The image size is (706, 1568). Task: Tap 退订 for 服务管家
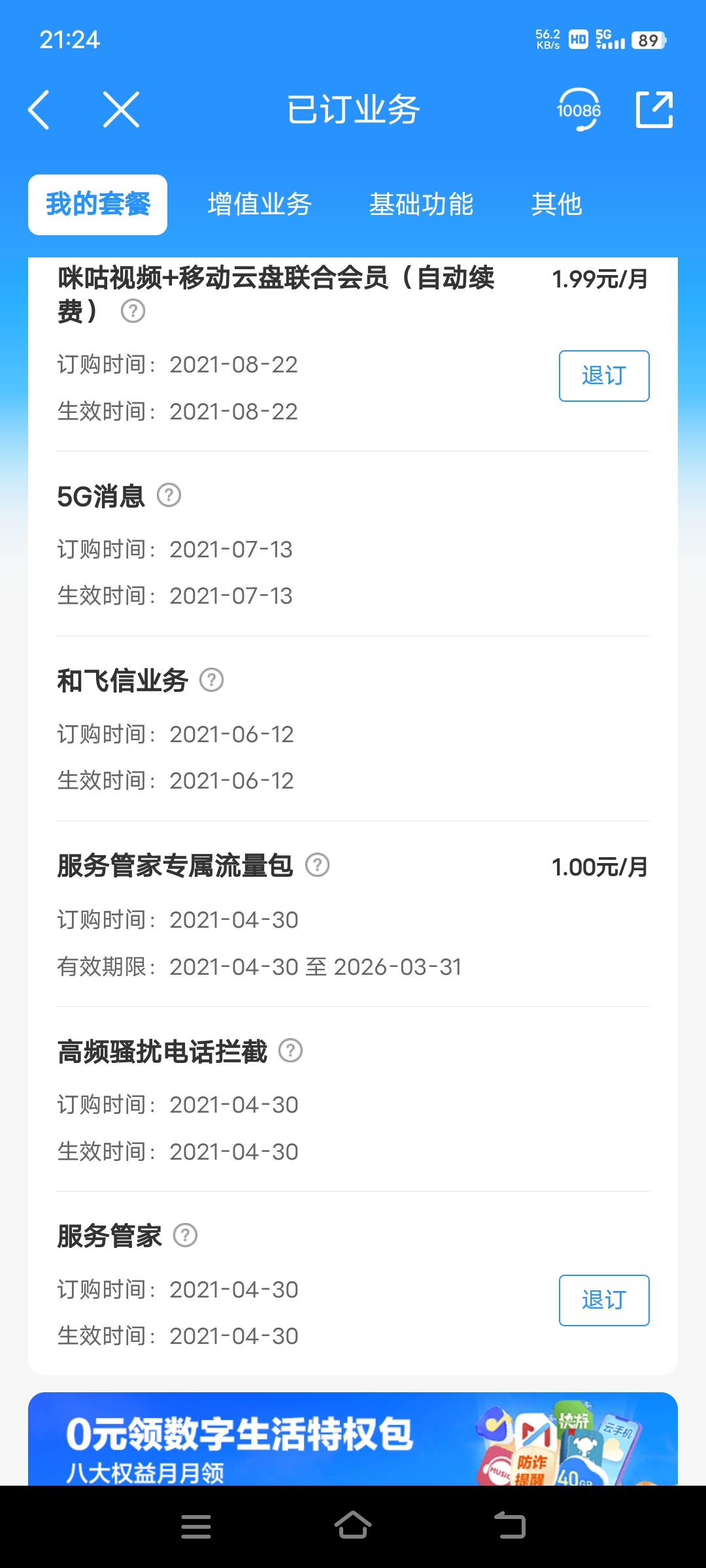(x=604, y=1300)
